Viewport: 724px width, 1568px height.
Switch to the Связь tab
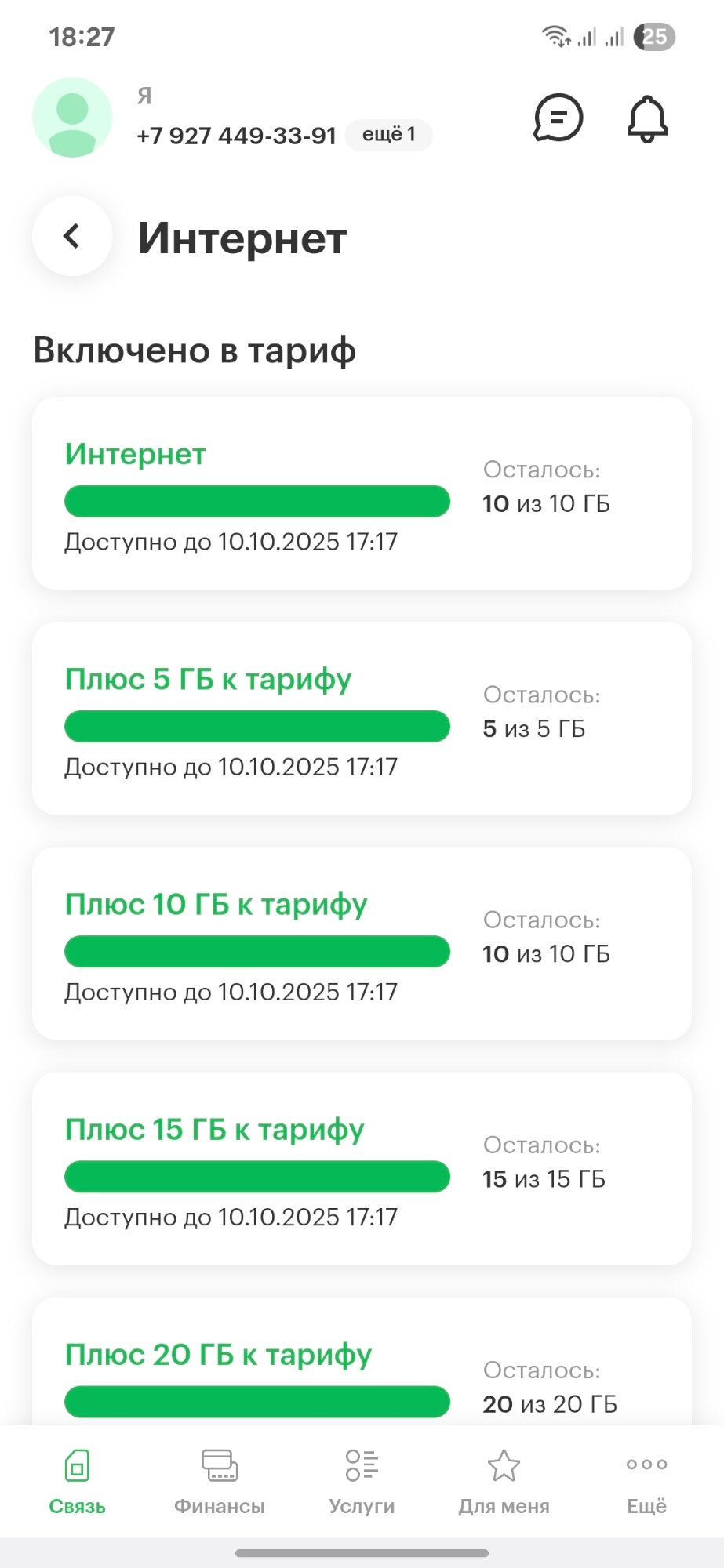[77, 1480]
